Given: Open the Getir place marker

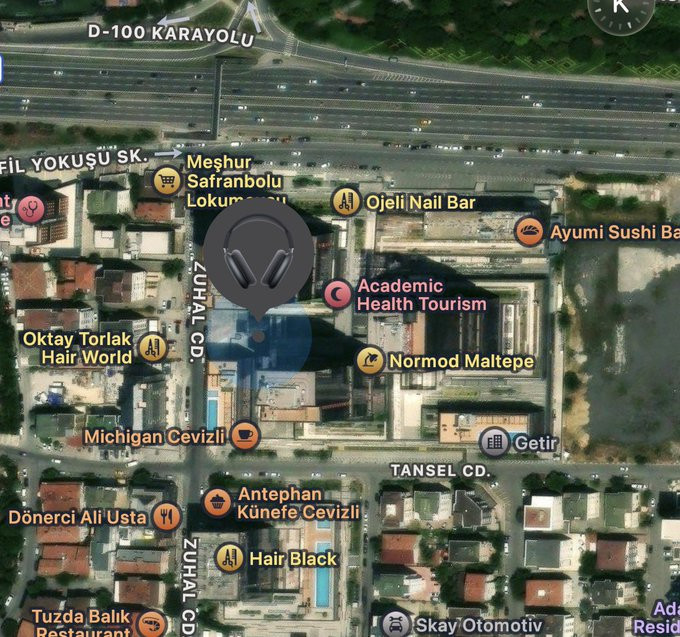Looking at the screenshot, I should coord(494,441).
